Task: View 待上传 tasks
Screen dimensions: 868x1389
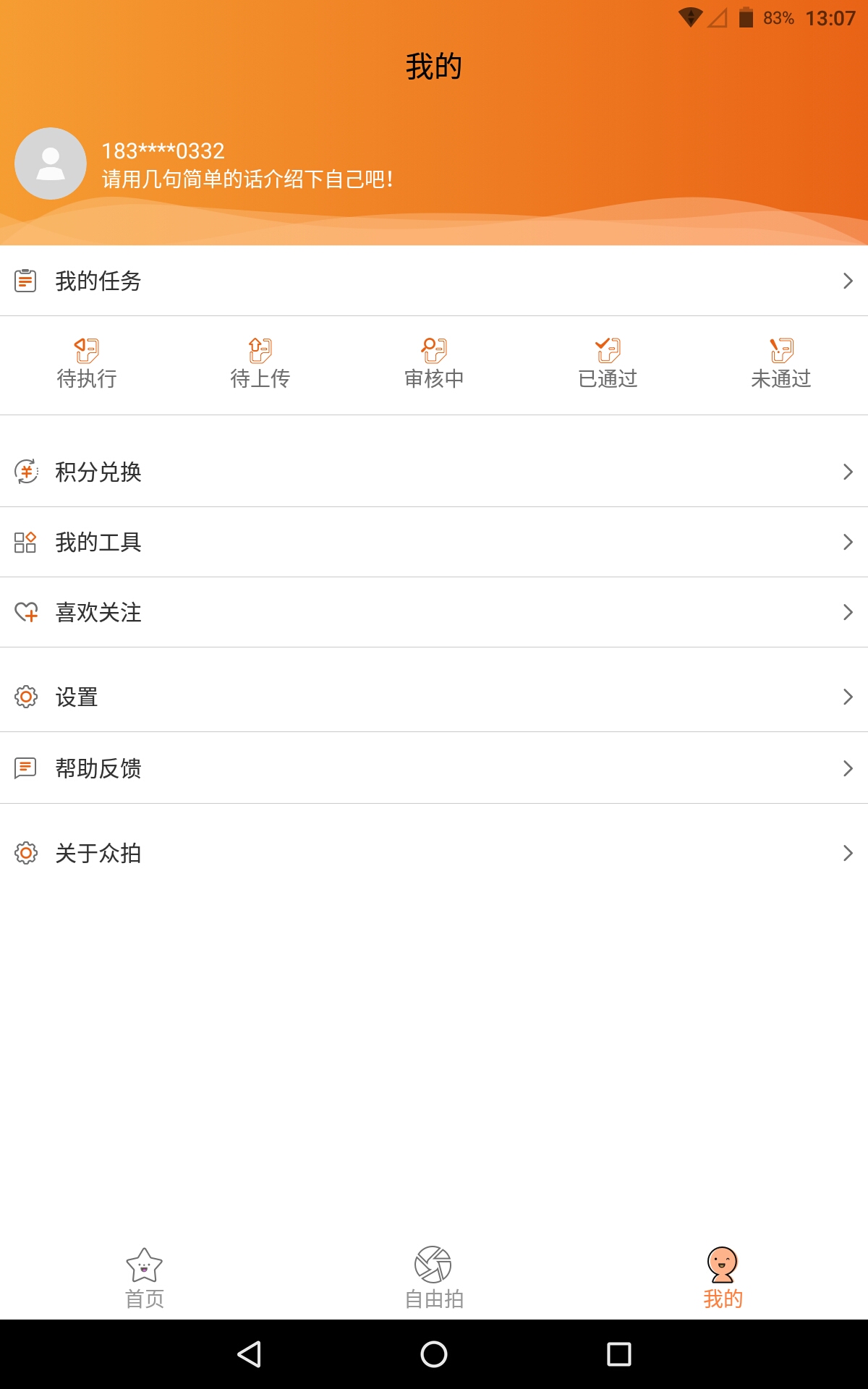Action: [x=260, y=364]
